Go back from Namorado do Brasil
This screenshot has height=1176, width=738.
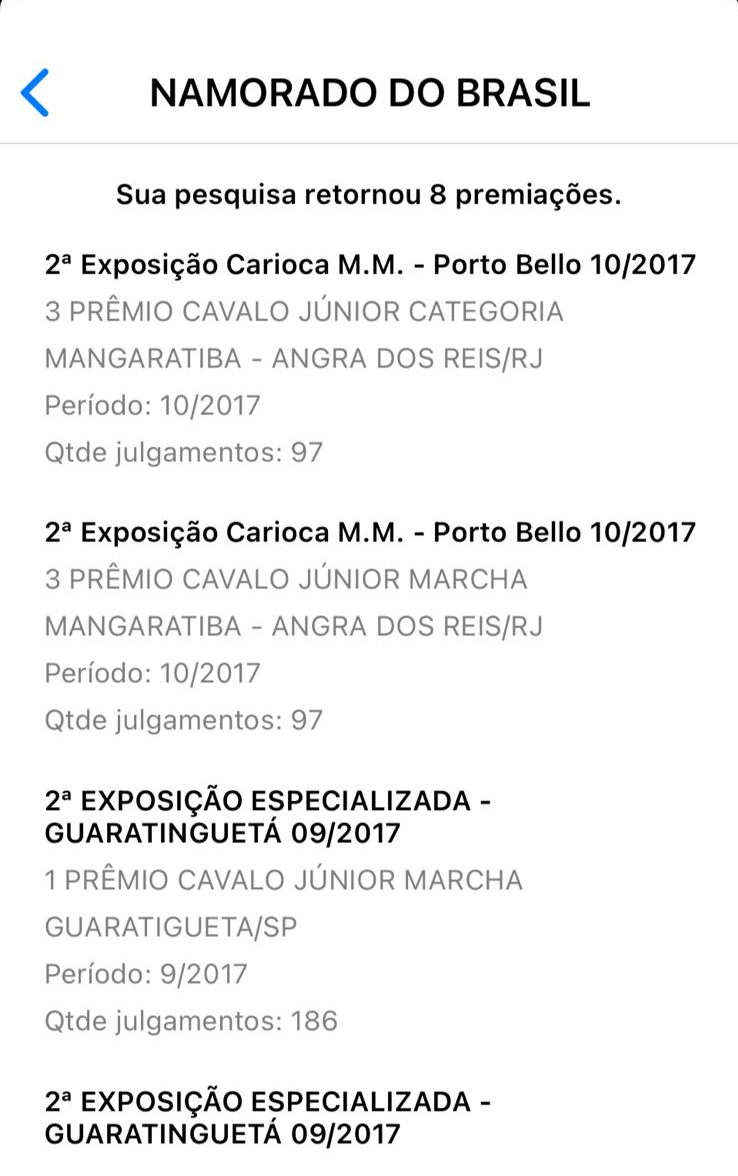point(35,93)
